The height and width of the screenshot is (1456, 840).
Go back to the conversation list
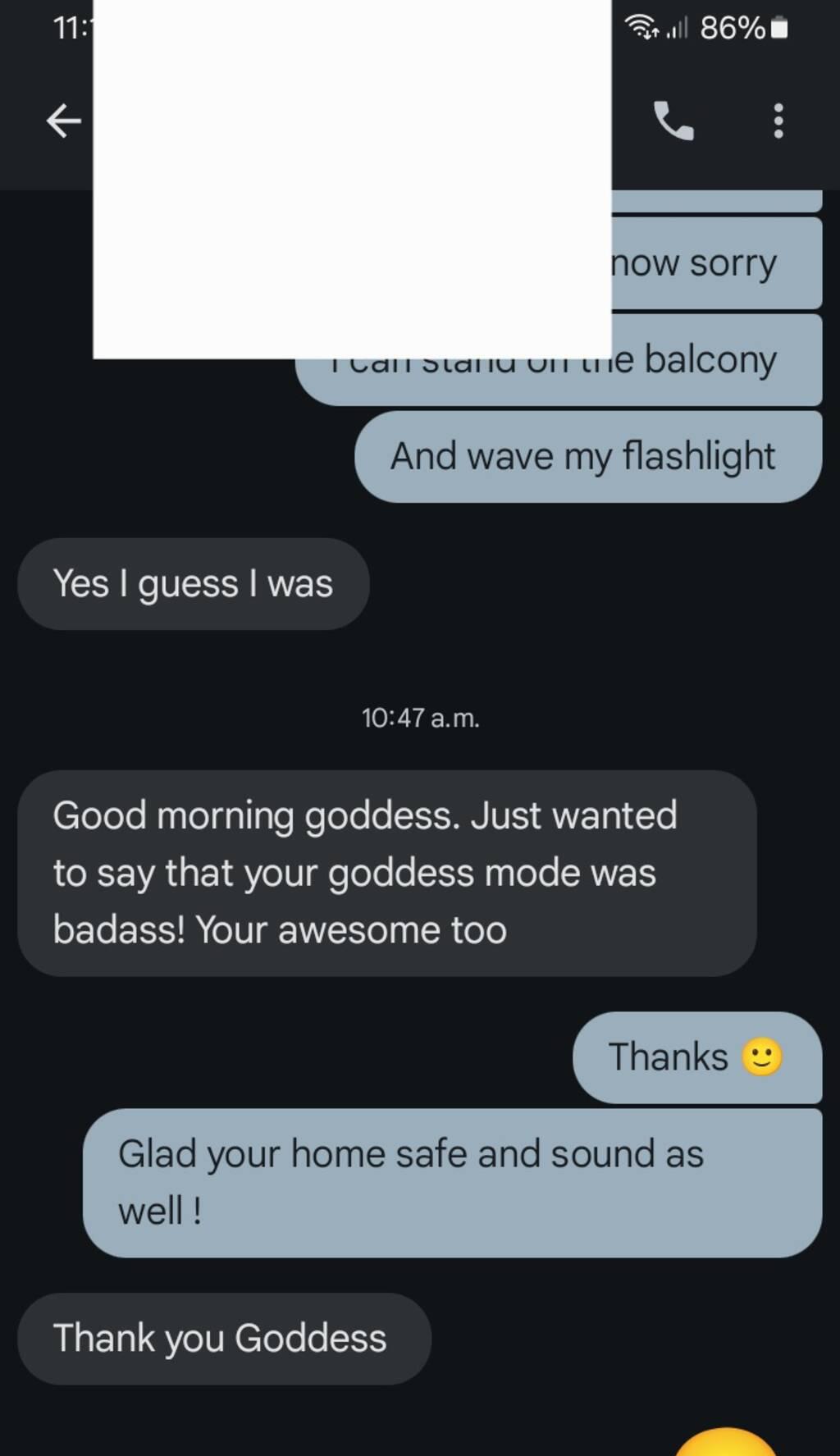coord(63,121)
